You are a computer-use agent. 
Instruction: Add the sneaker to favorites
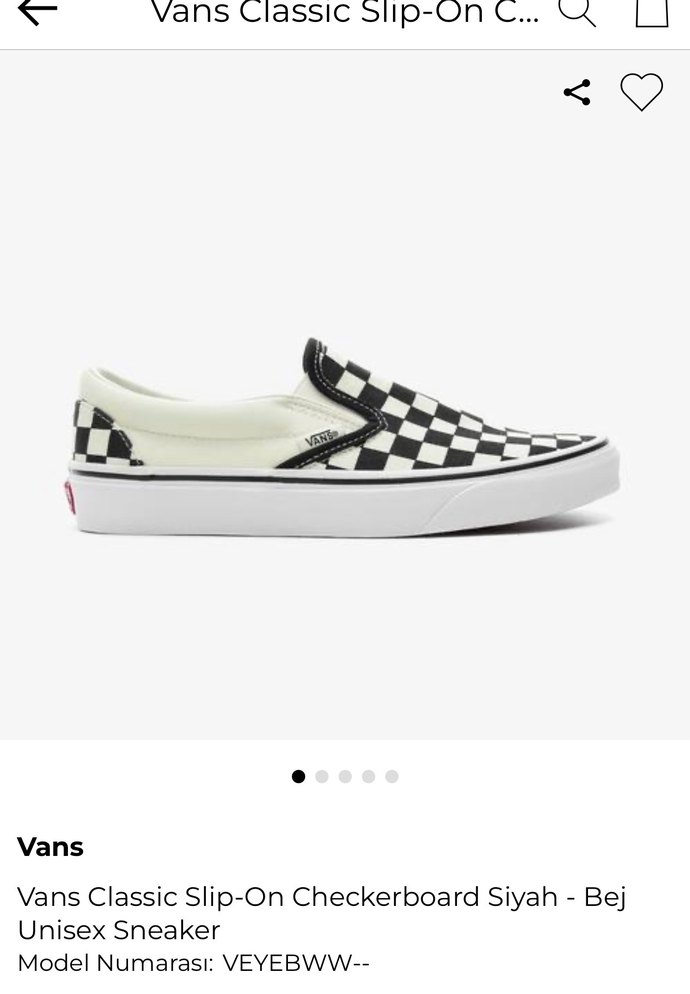click(x=641, y=93)
